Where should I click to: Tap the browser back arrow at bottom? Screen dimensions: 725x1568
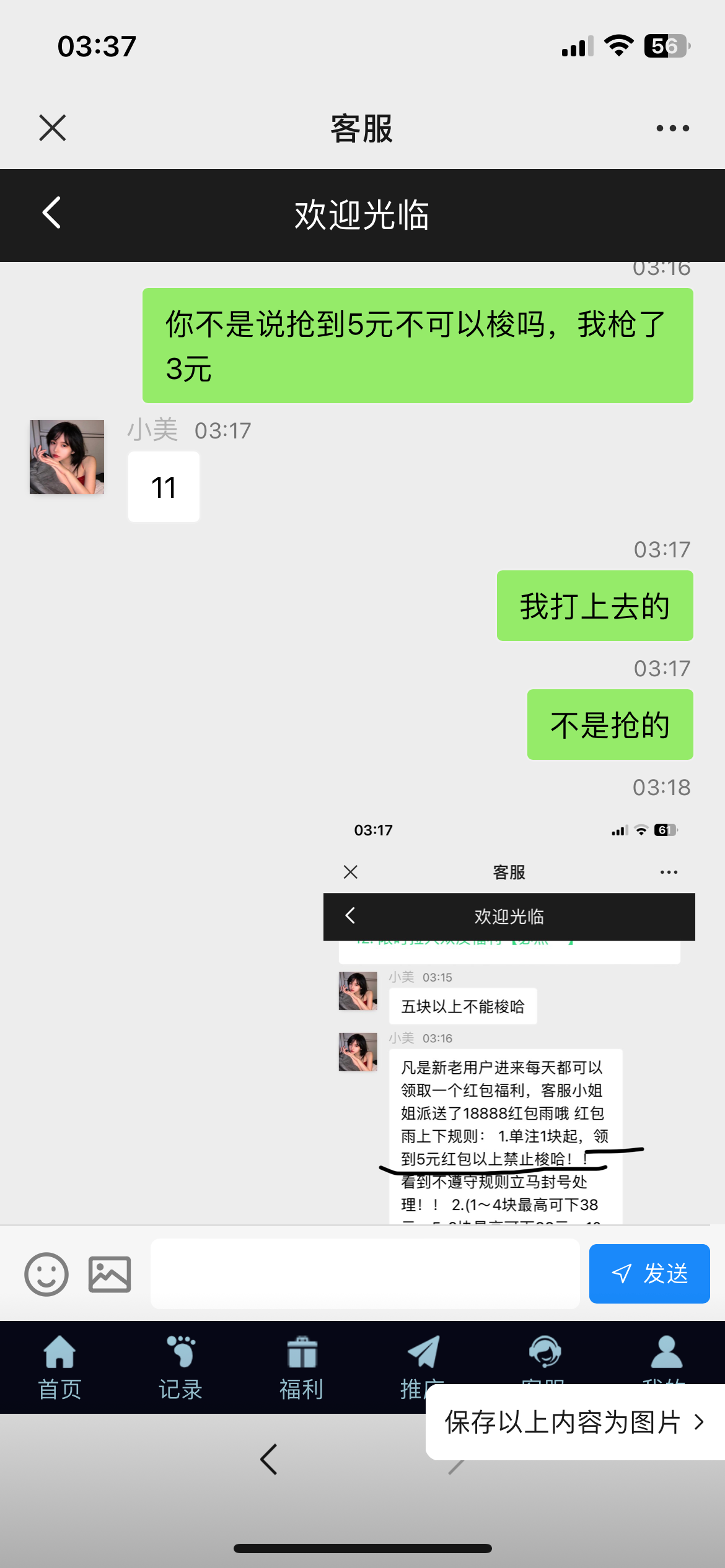268,1460
